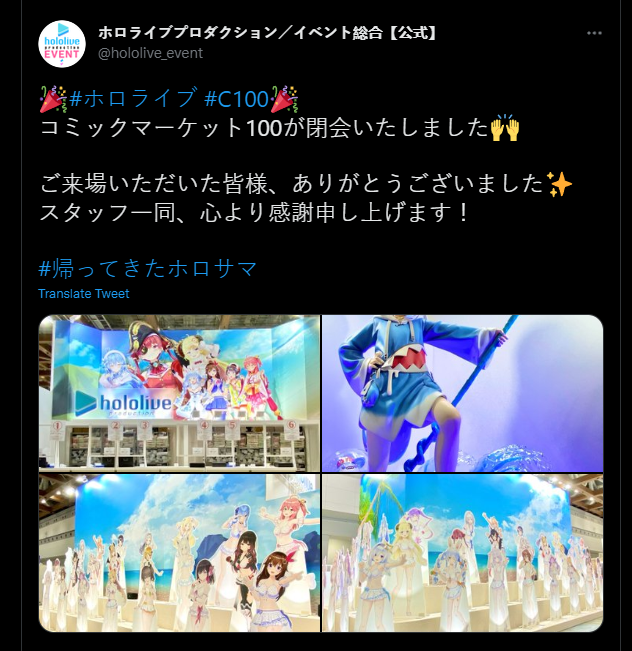Open the blue hoodie figure photo

click(463, 393)
